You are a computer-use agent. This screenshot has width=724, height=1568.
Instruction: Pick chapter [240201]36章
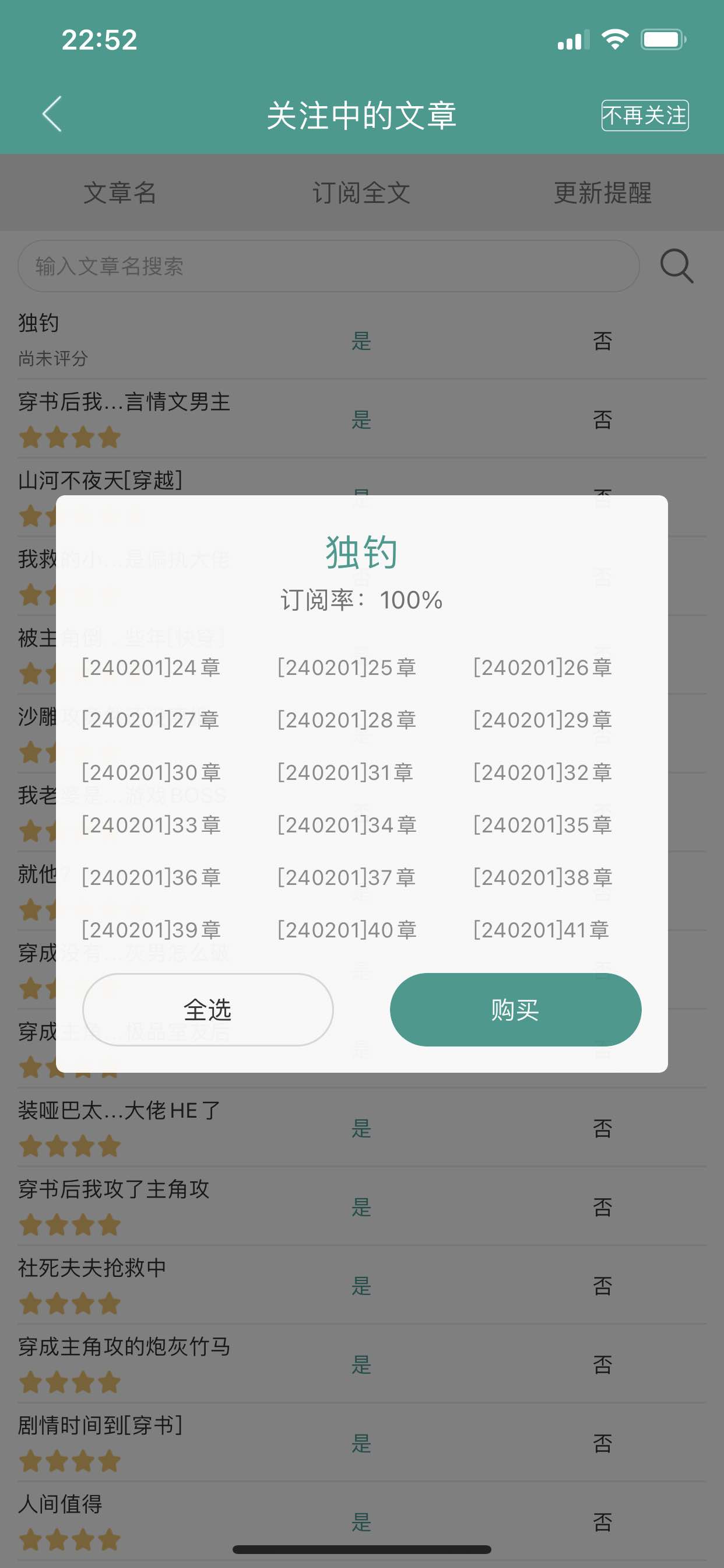click(x=151, y=877)
